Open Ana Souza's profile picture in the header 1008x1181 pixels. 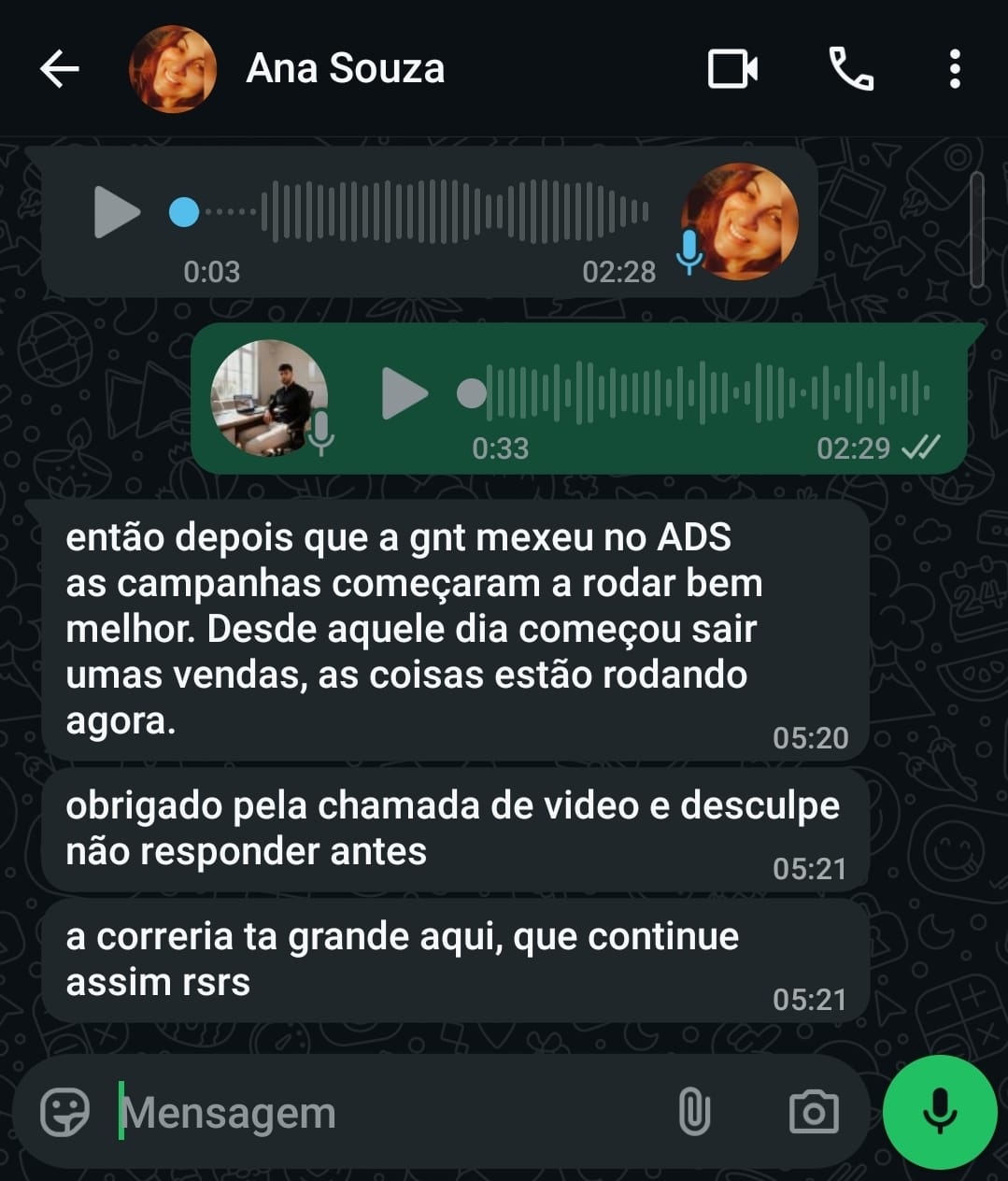(174, 68)
